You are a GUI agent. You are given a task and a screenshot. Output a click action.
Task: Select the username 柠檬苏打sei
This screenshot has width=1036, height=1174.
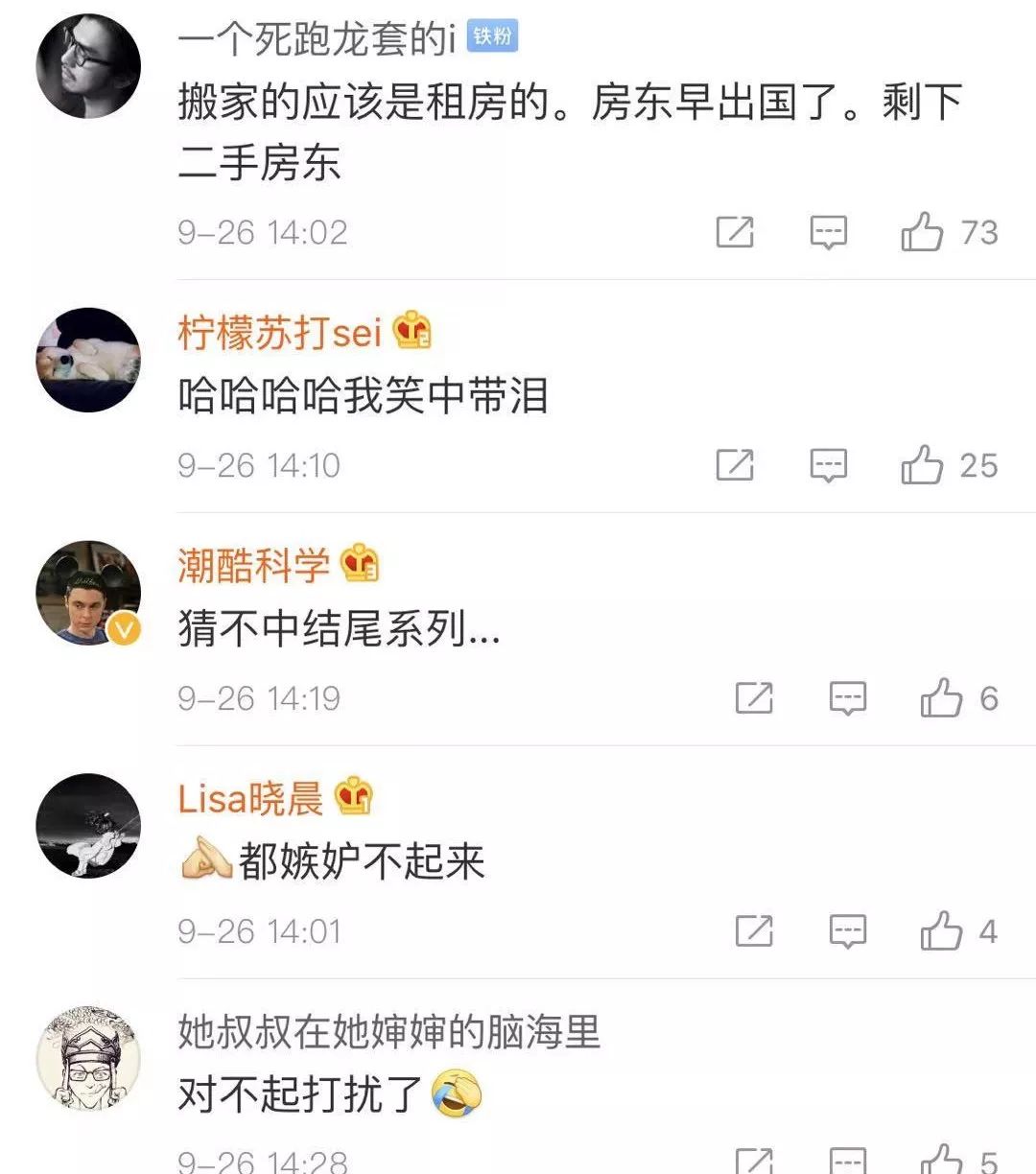coord(279,332)
